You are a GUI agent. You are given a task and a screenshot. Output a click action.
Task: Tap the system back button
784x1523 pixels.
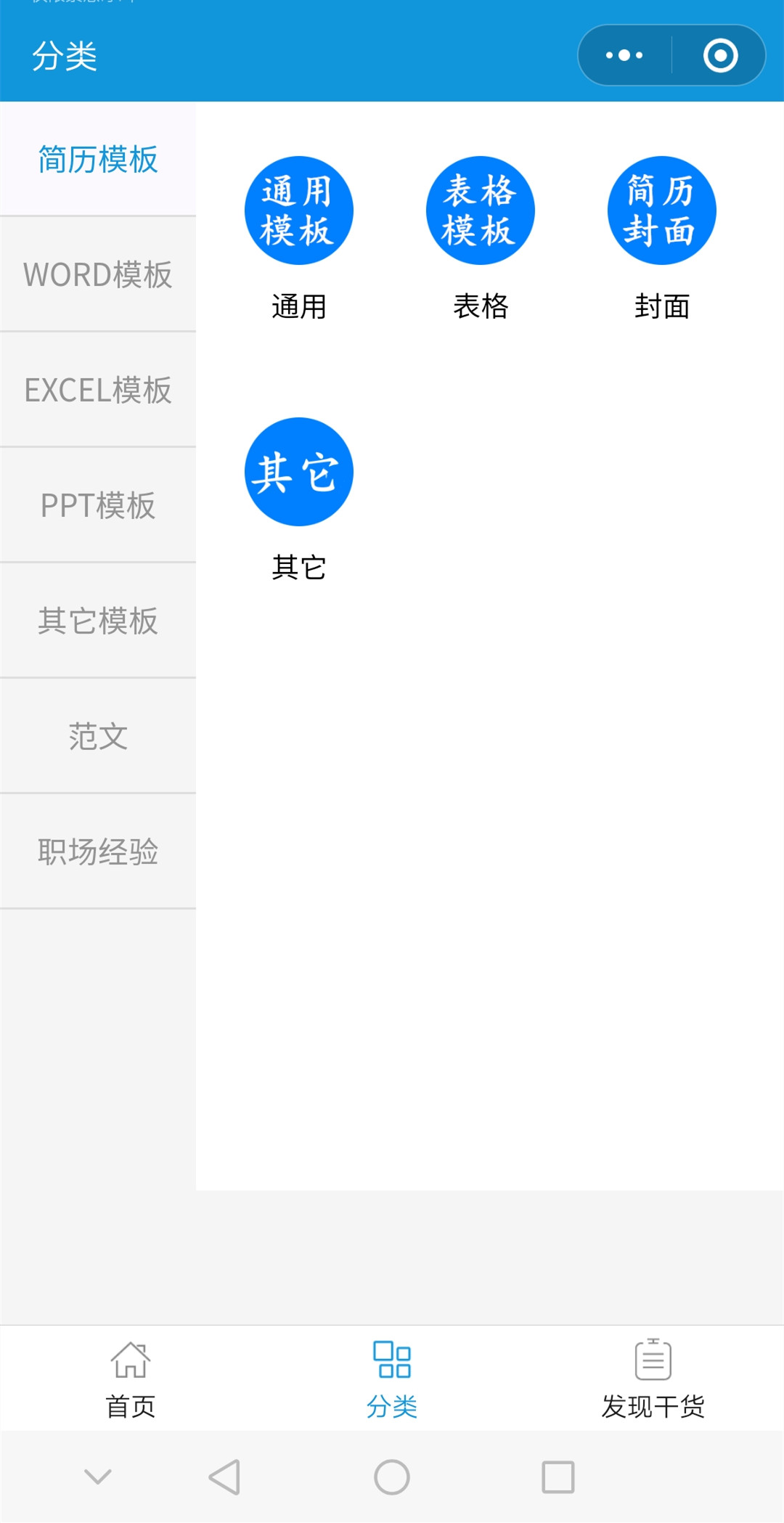coord(224,1477)
